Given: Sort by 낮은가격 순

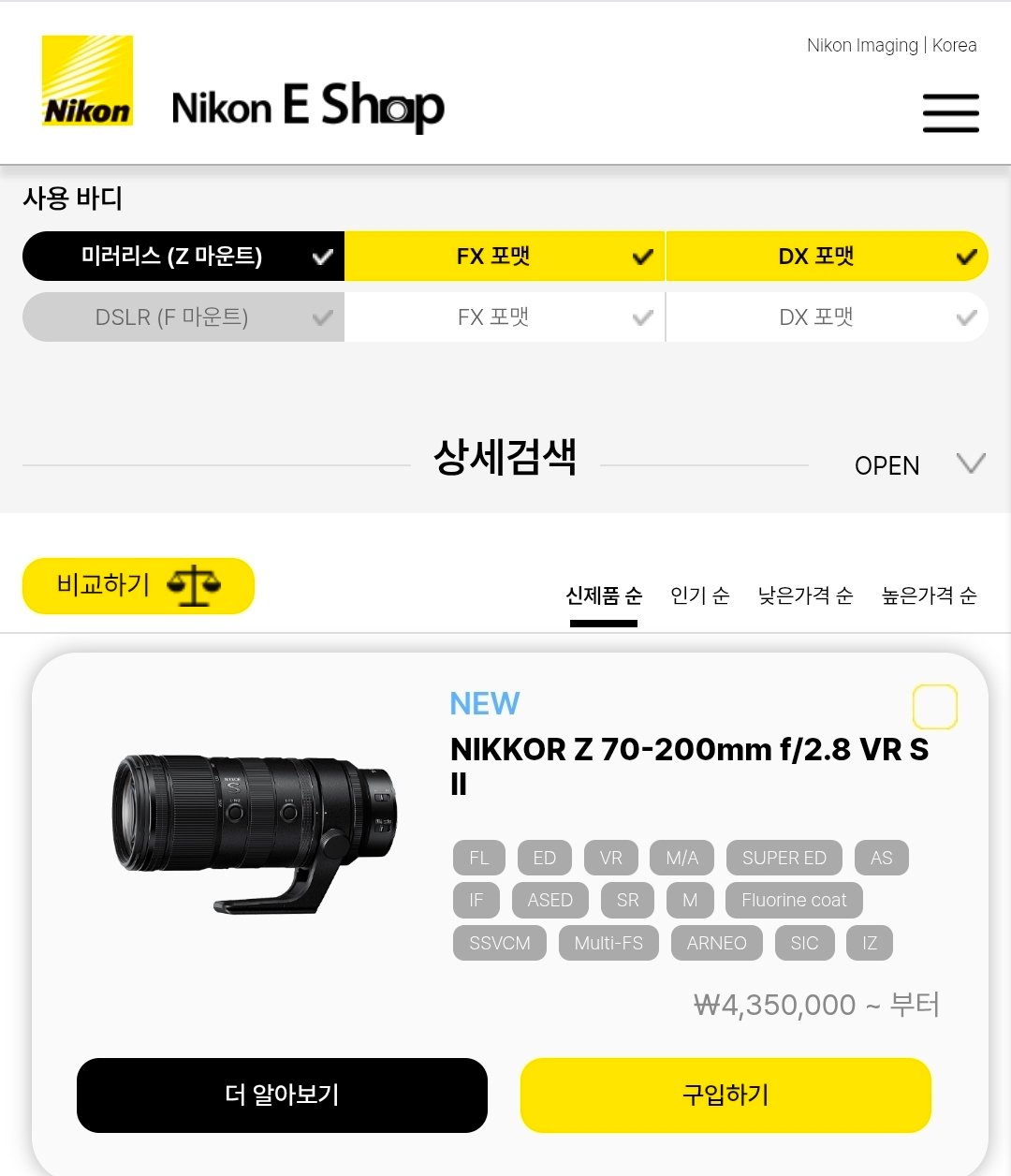Looking at the screenshot, I should coord(805,595).
